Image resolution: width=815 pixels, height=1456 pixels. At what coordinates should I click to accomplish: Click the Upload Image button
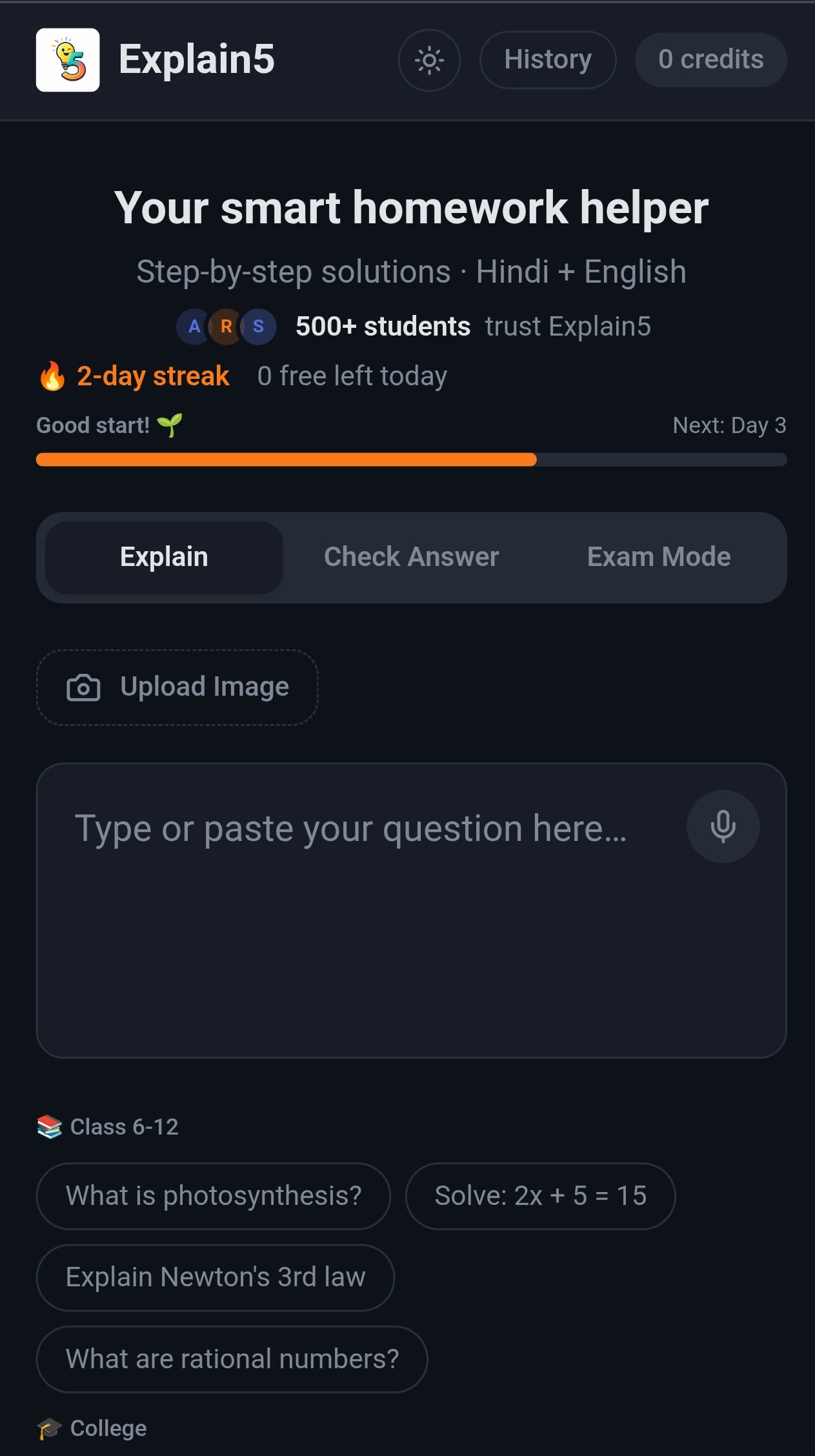tap(176, 687)
